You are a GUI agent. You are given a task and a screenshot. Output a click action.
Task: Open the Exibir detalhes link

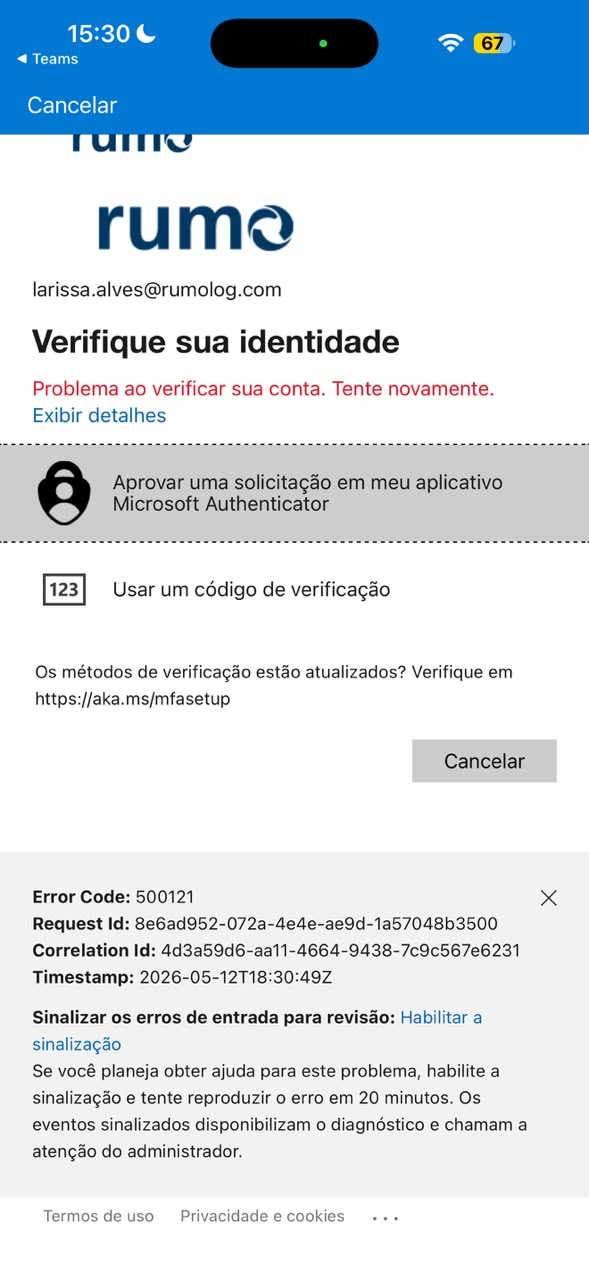tap(99, 415)
